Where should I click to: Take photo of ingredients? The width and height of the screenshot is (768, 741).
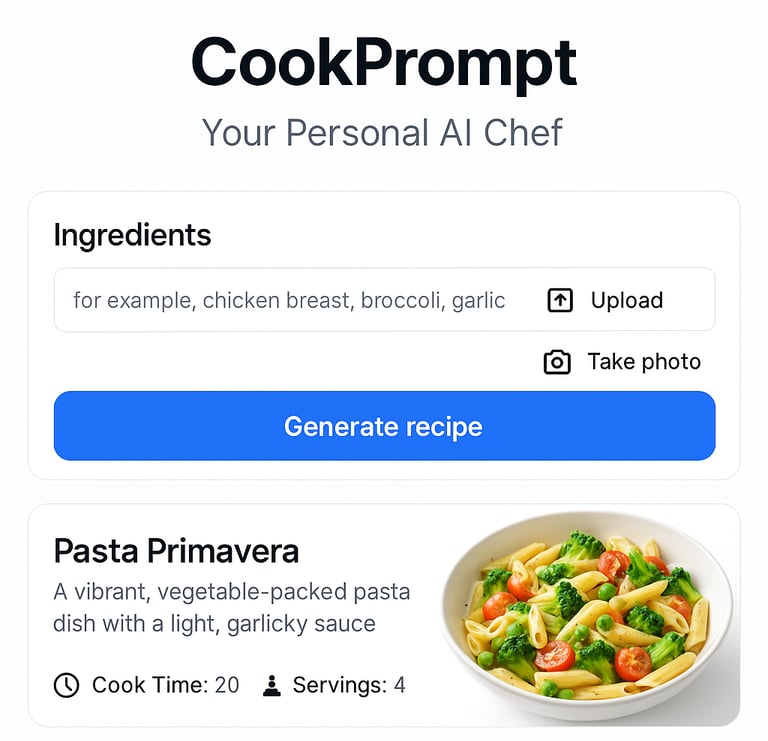[x=622, y=362]
